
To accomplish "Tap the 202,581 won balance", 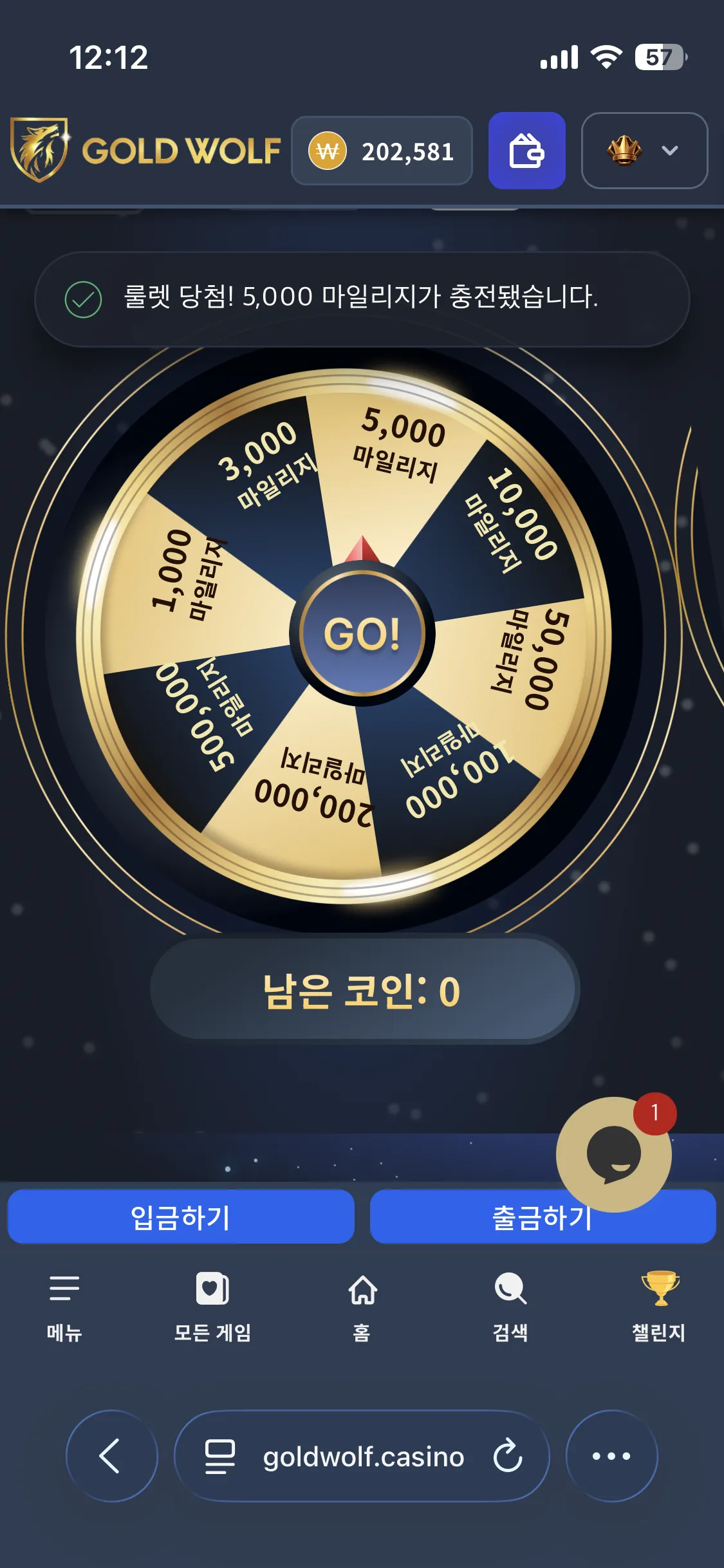I will point(382,151).
